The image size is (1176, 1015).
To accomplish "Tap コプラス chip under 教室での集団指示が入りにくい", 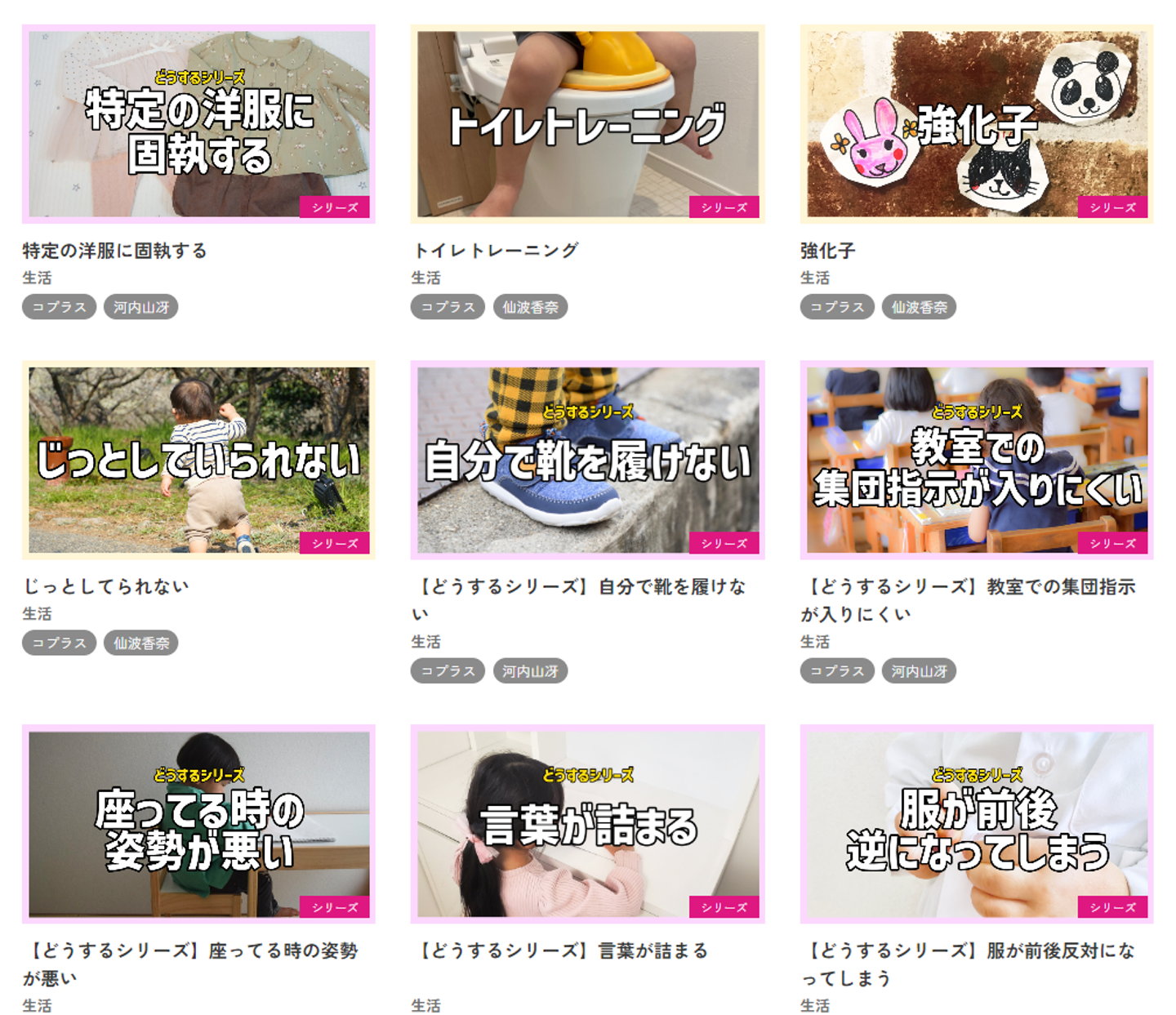I will pyautogui.click(x=837, y=671).
